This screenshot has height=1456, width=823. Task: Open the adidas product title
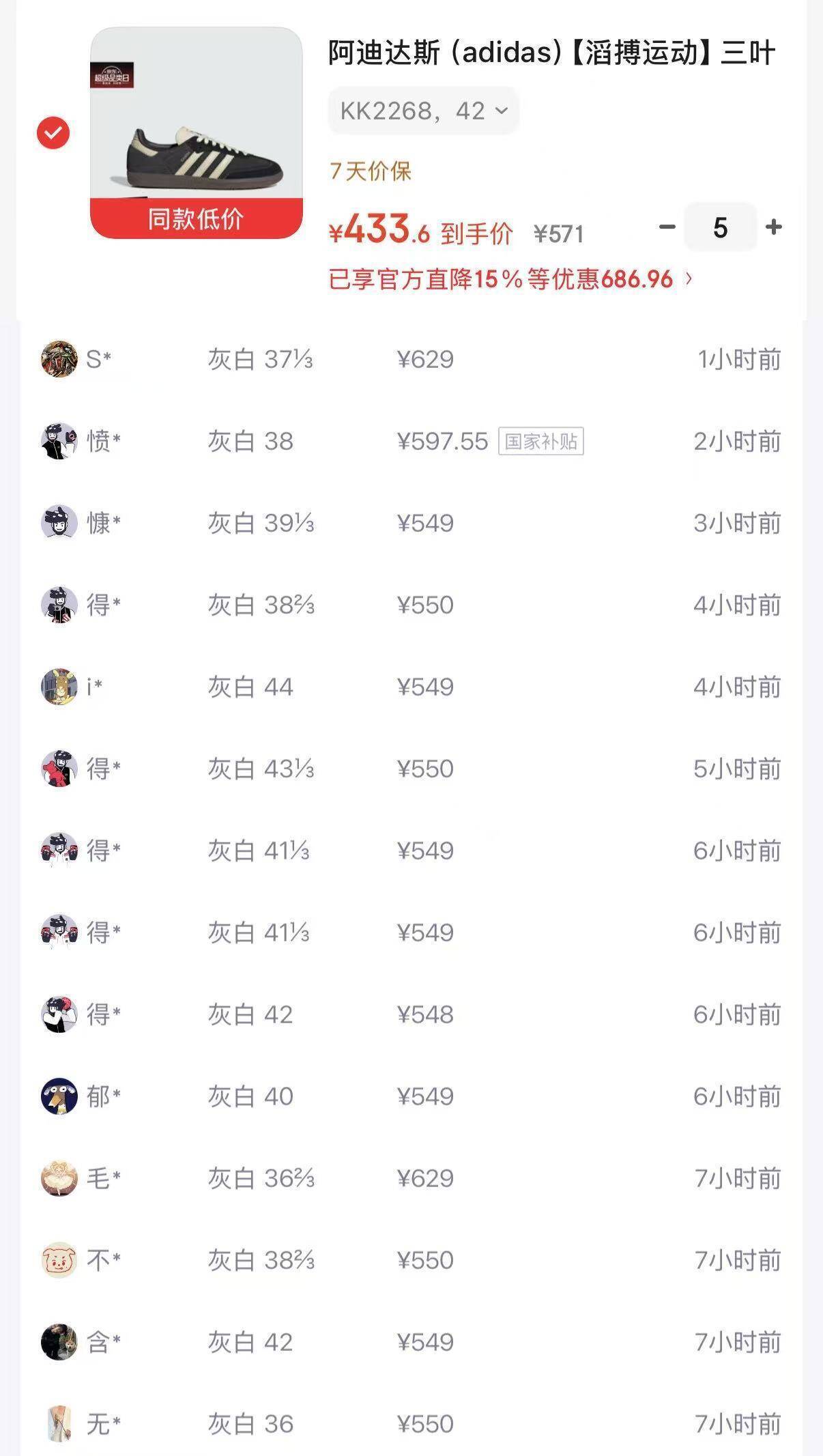pos(551,53)
